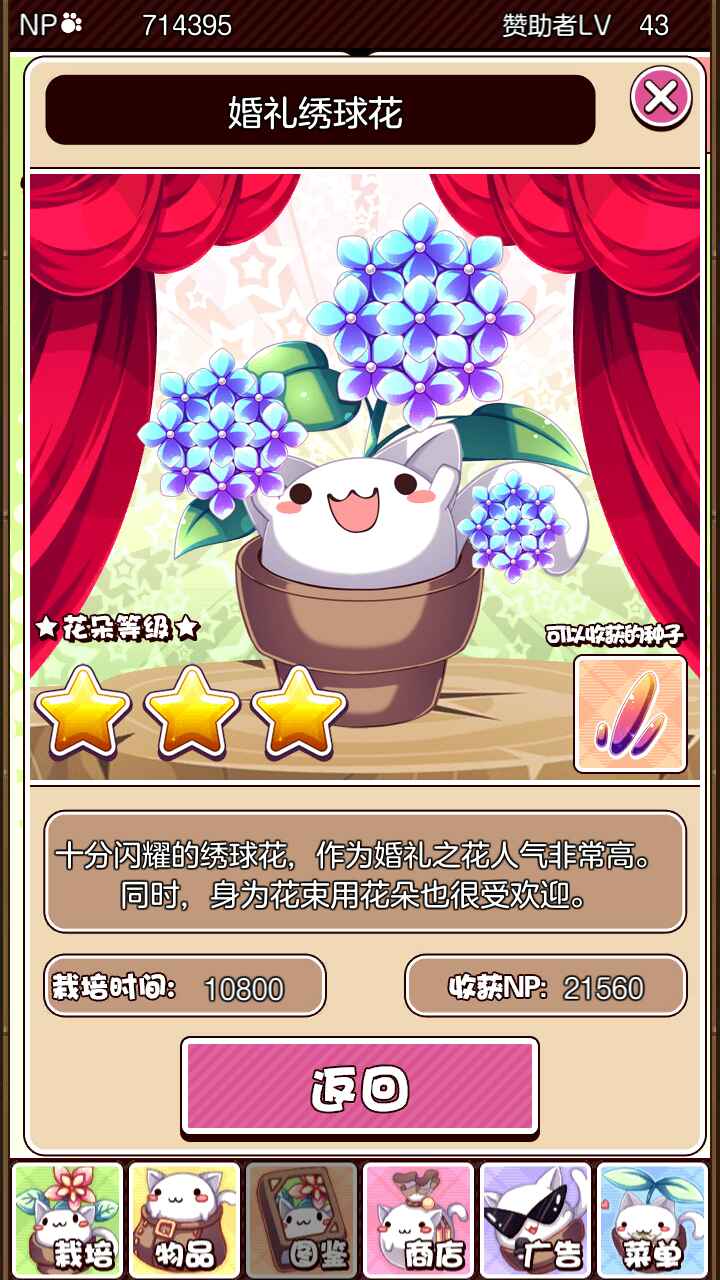This screenshot has height=1280, width=720.
Task: Tap the 返回 button
Action: tap(360, 1087)
